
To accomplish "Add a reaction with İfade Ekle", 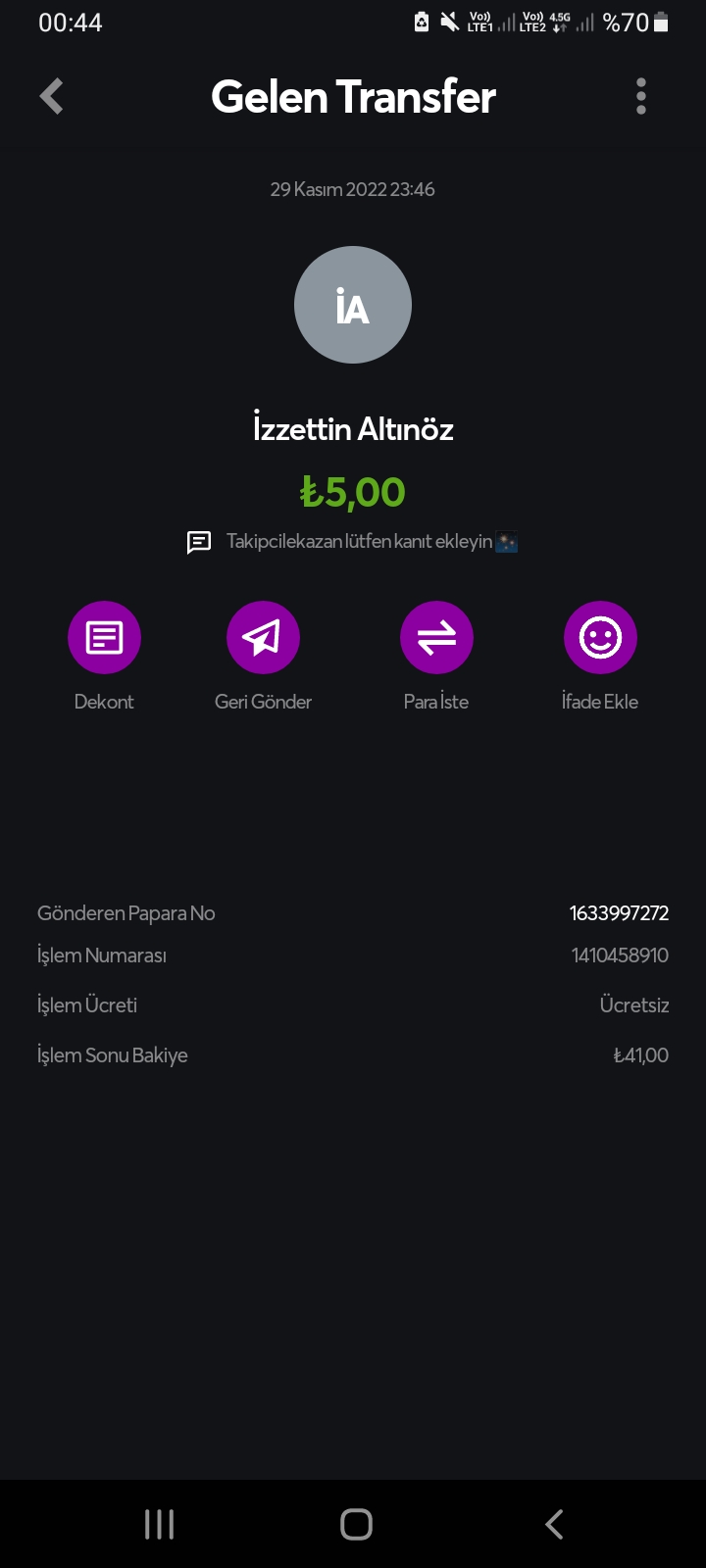I will point(600,638).
